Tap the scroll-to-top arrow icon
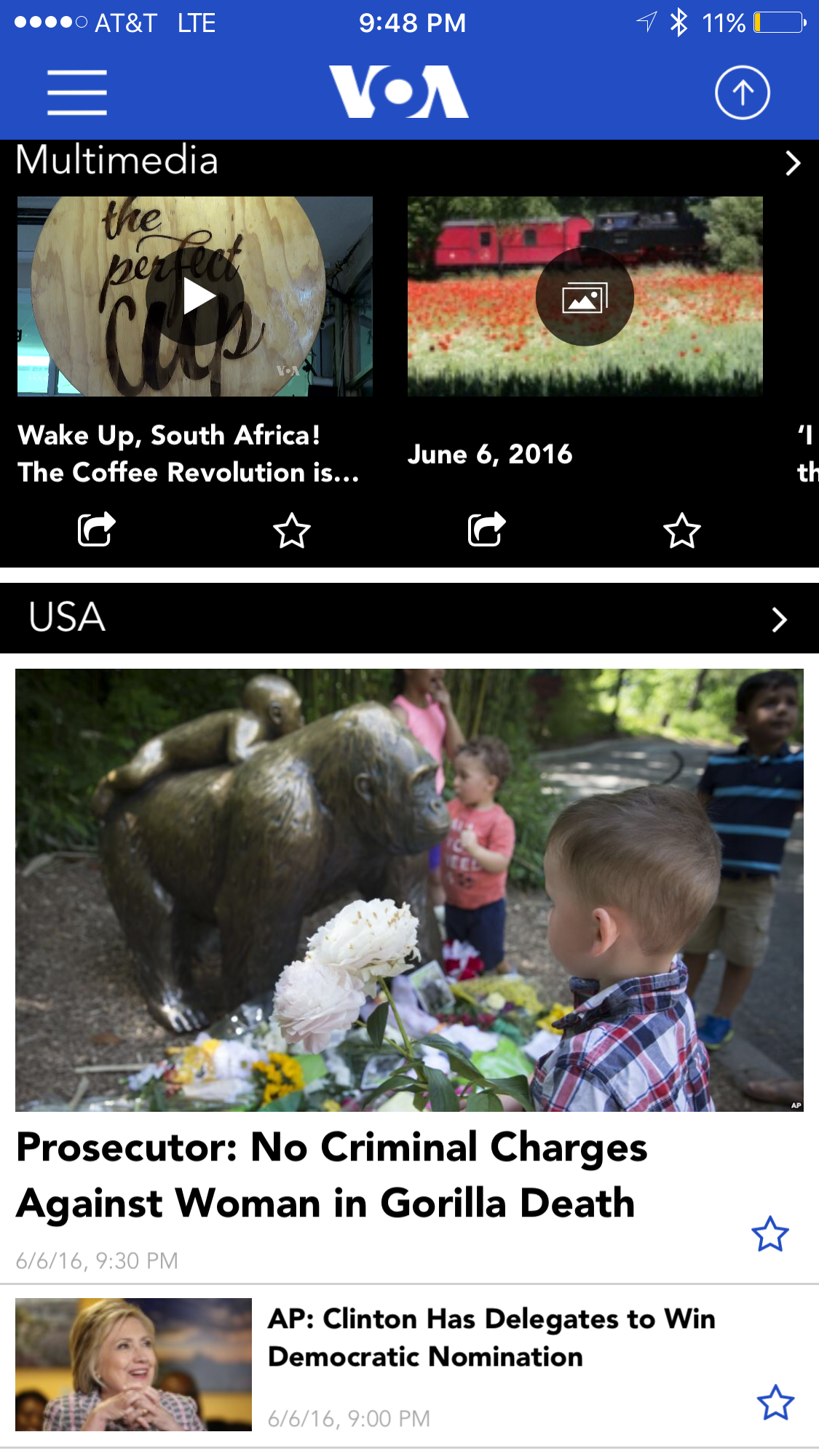The width and height of the screenshot is (819, 1456). tap(742, 92)
